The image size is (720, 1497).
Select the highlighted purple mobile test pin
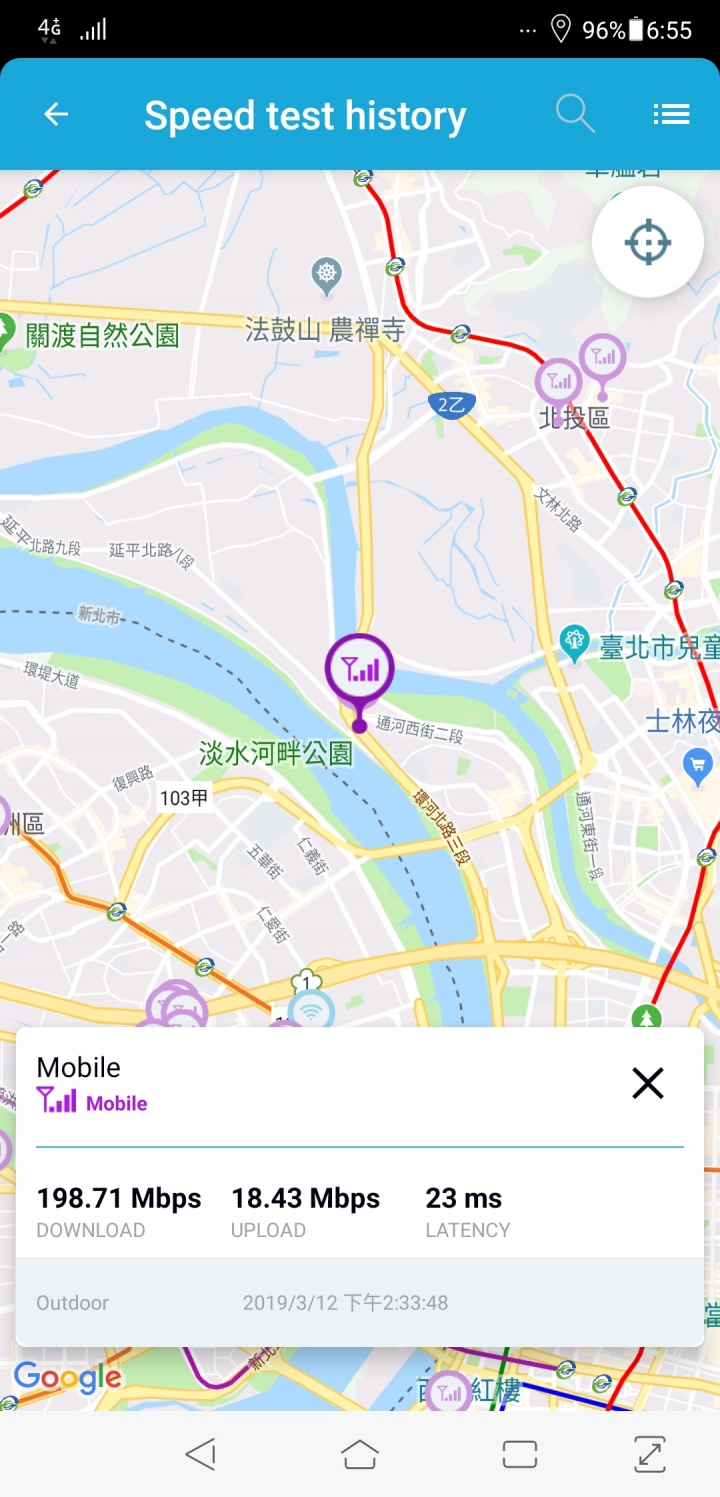pyautogui.click(x=359, y=669)
